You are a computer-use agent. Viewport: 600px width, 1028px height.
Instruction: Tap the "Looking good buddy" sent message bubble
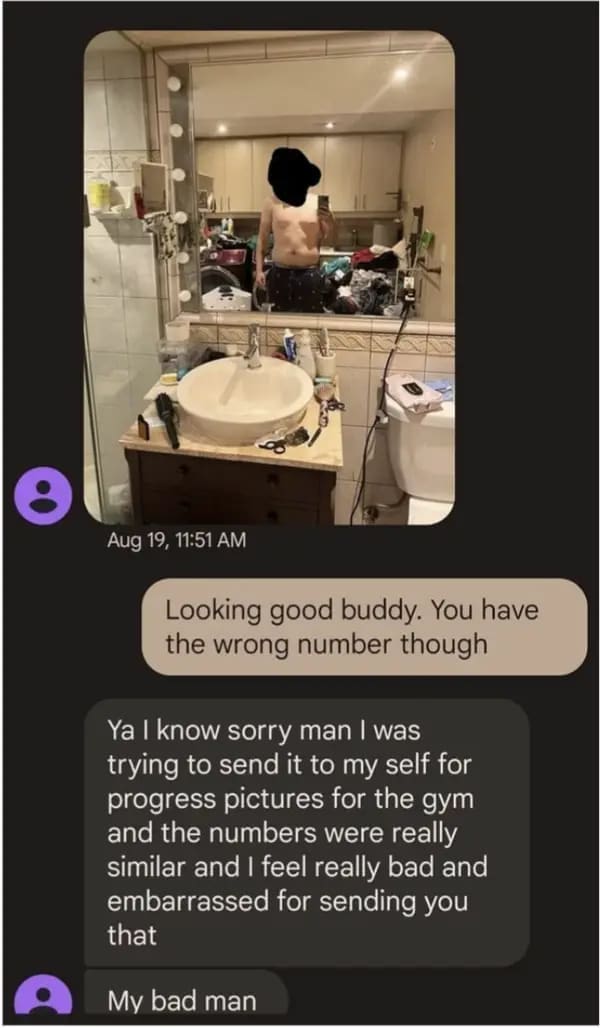(364, 626)
